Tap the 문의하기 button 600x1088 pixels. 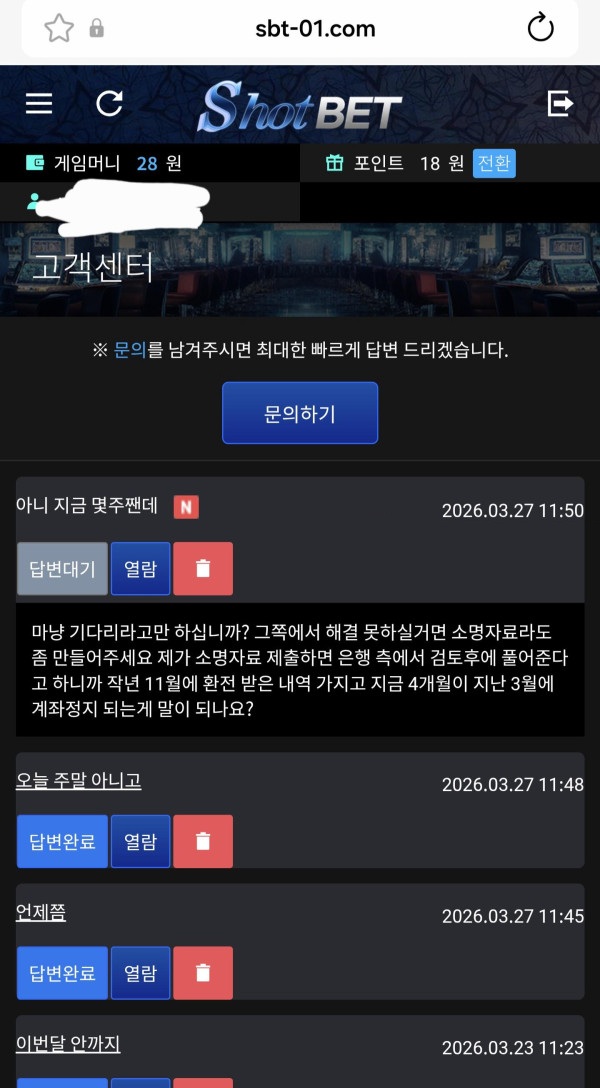(300, 413)
